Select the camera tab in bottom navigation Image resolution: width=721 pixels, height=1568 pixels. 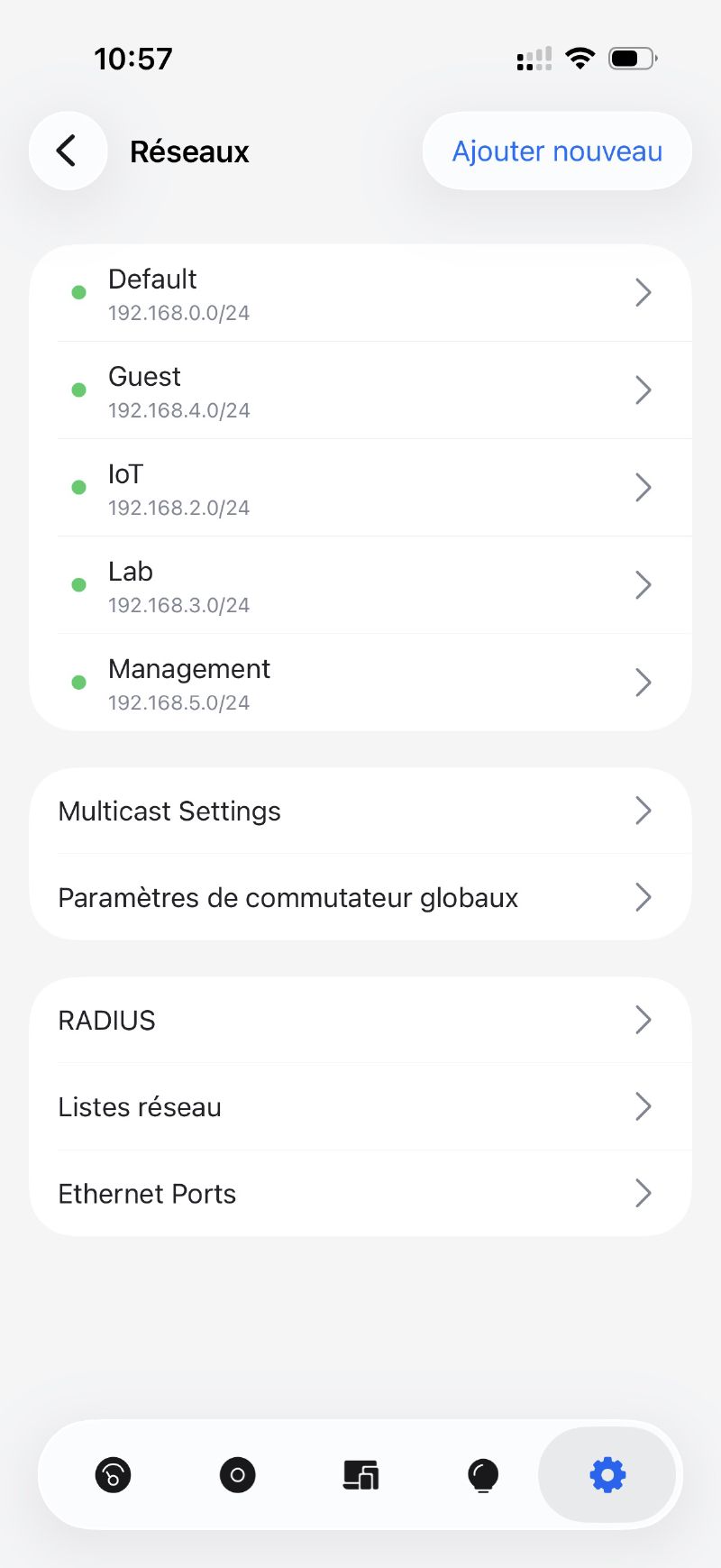[237, 1475]
